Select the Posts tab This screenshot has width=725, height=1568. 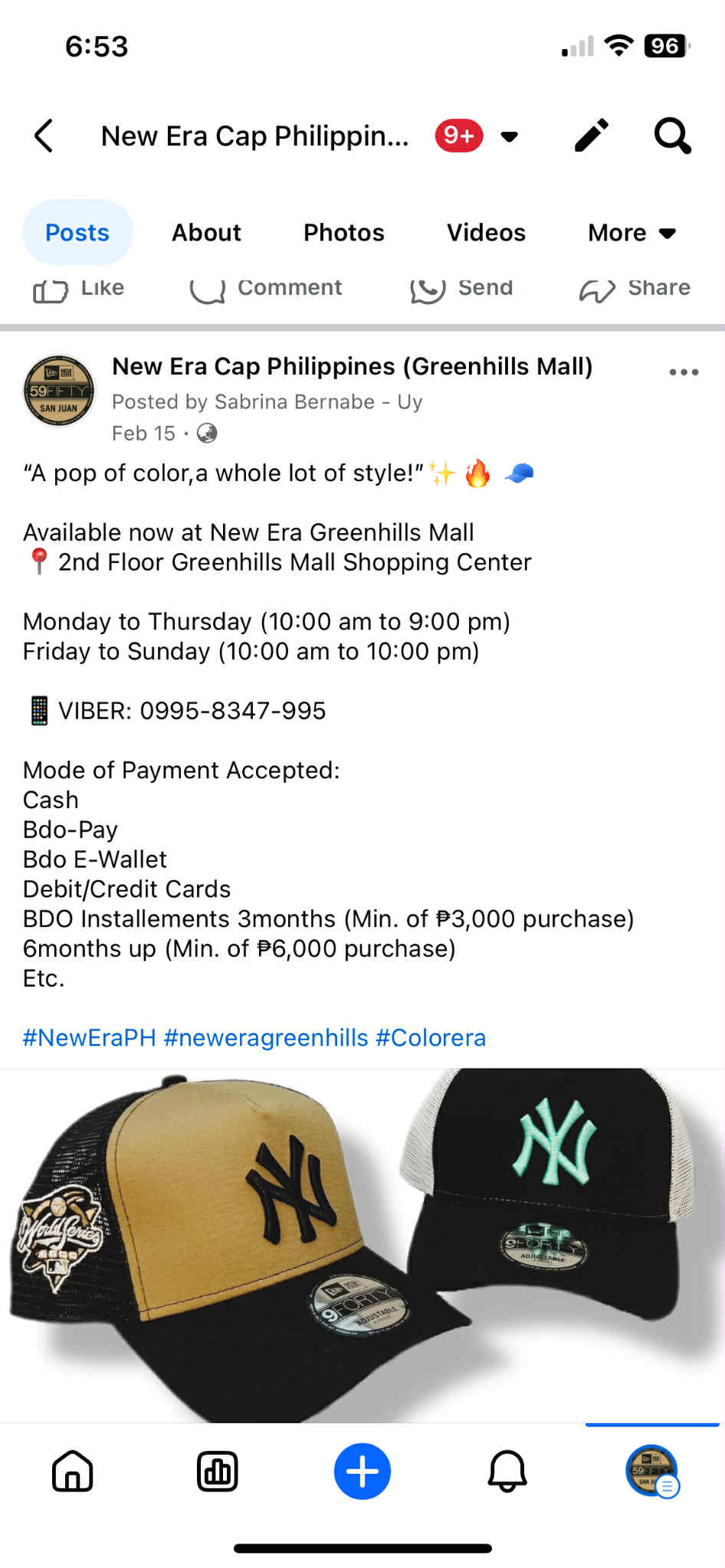tap(77, 232)
